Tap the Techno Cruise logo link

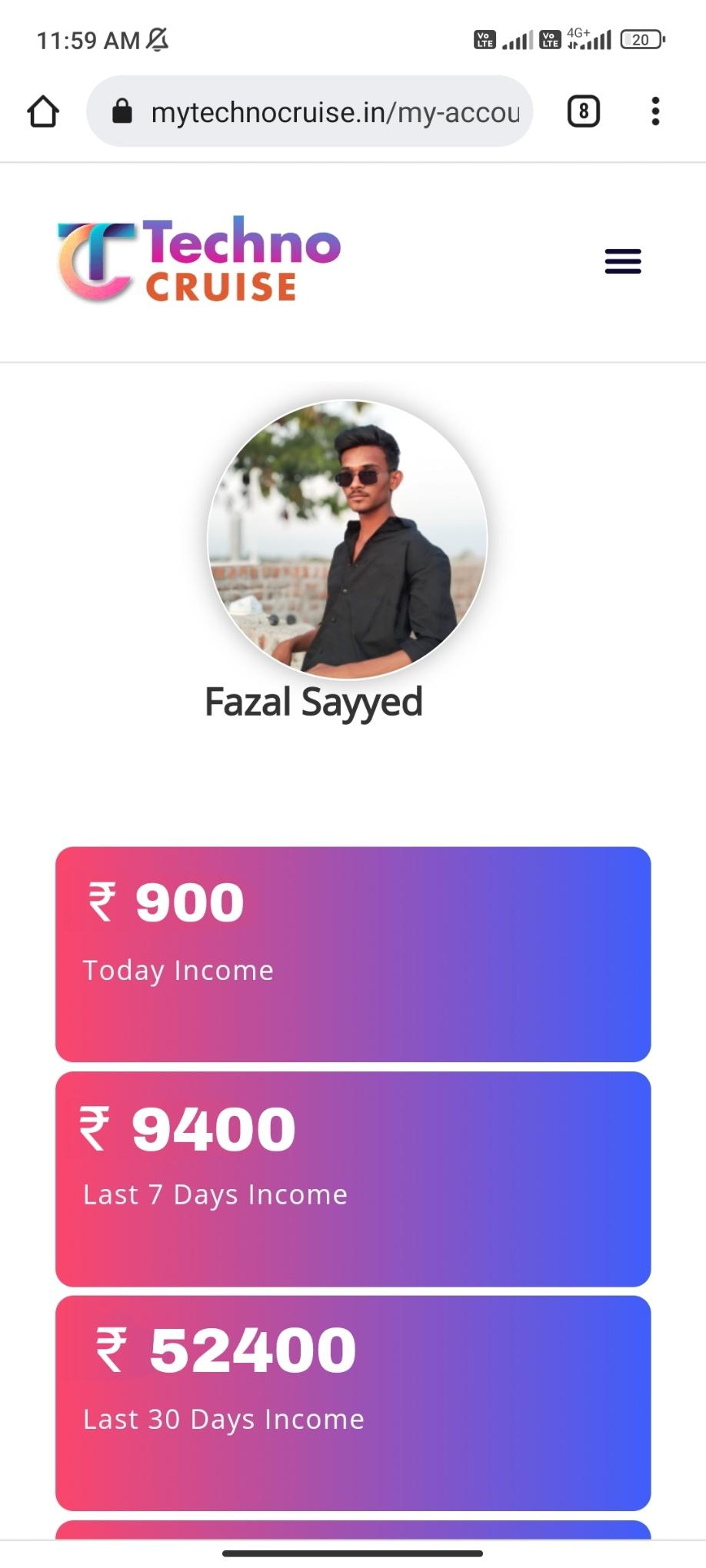click(x=199, y=259)
